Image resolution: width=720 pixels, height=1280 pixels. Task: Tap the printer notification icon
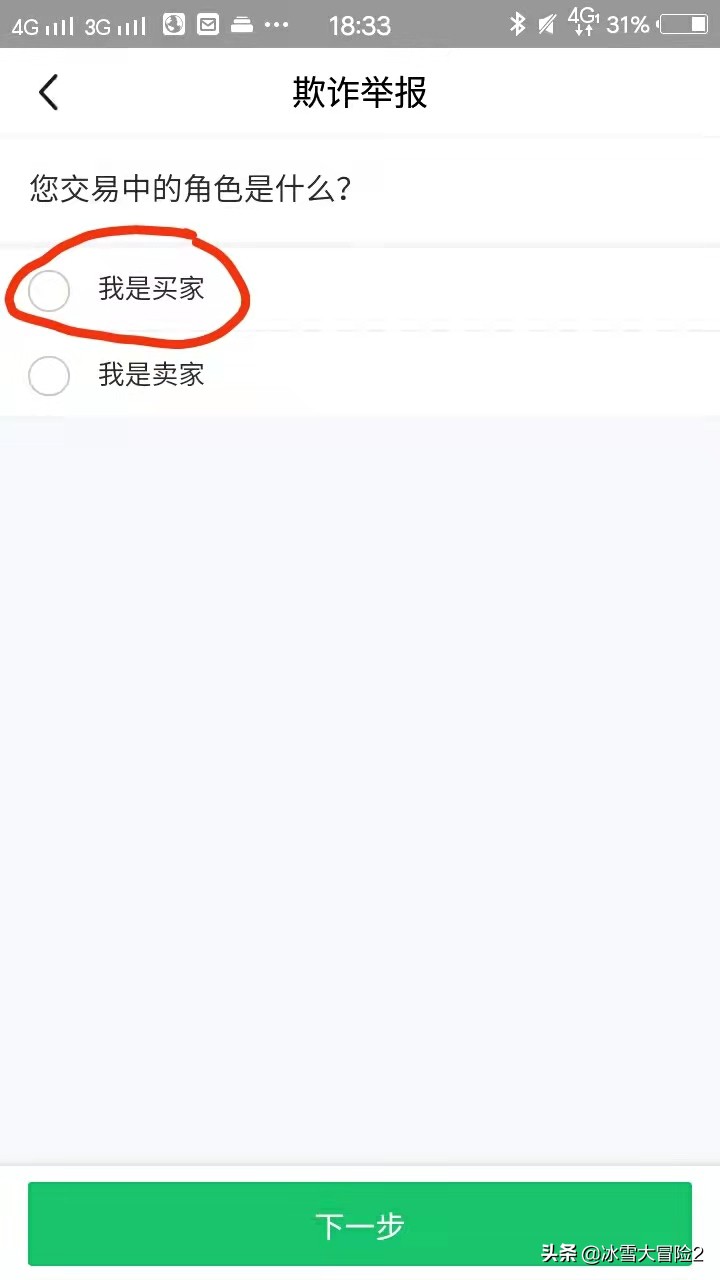[x=240, y=24]
